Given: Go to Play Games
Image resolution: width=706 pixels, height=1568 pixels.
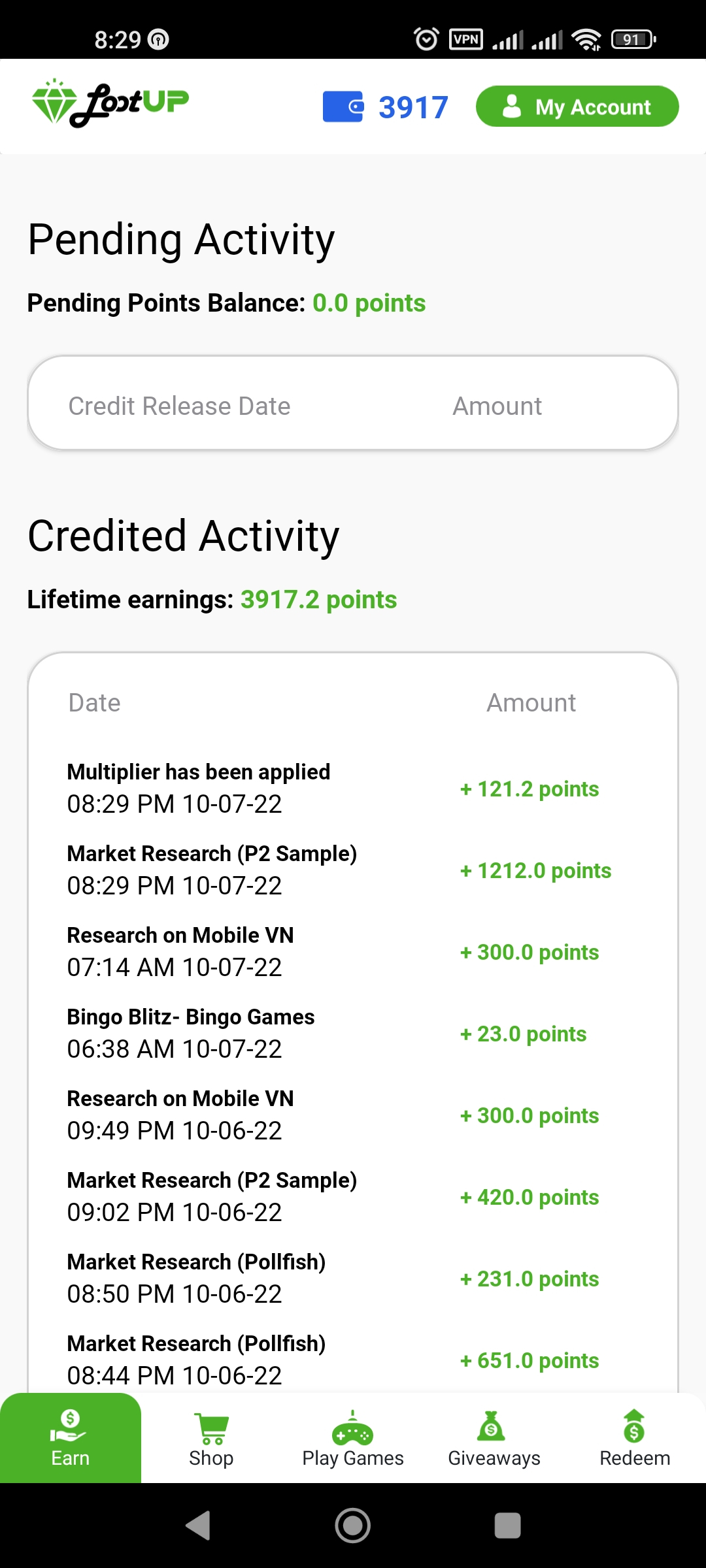Looking at the screenshot, I should pyautogui.click(x=352, y=1438).
